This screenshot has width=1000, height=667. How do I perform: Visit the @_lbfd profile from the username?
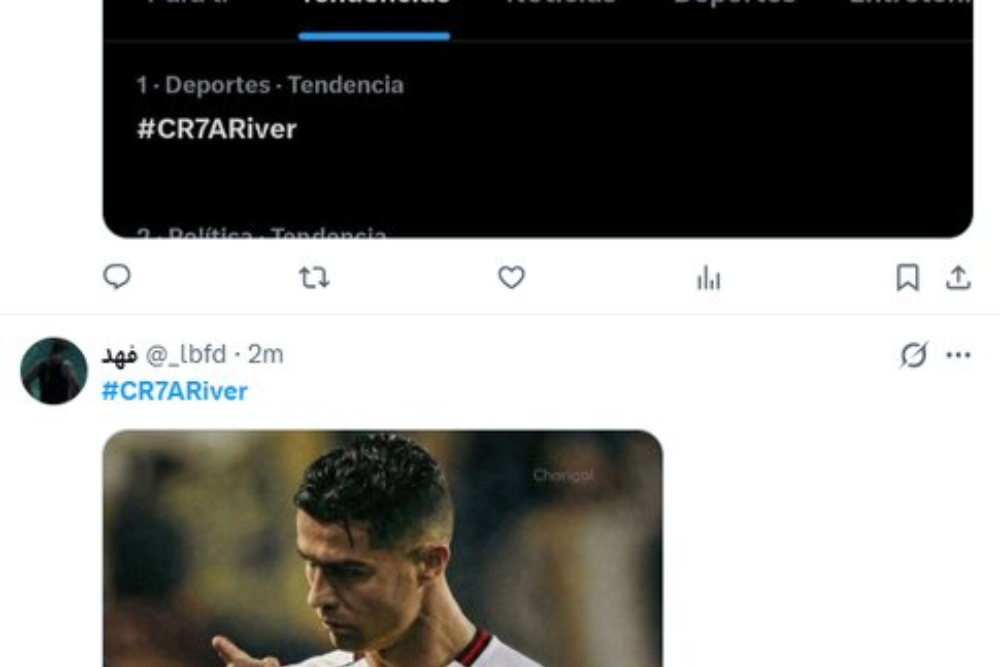[x=186, y=354]
